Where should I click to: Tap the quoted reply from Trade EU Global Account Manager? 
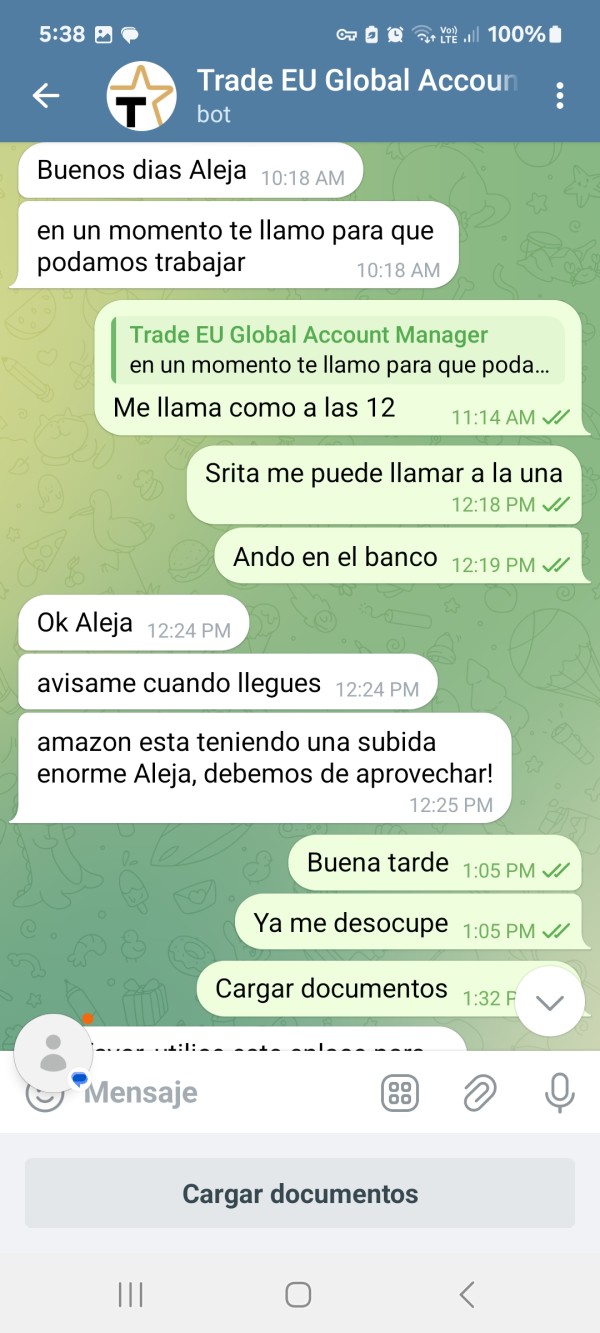coord(338,350)
